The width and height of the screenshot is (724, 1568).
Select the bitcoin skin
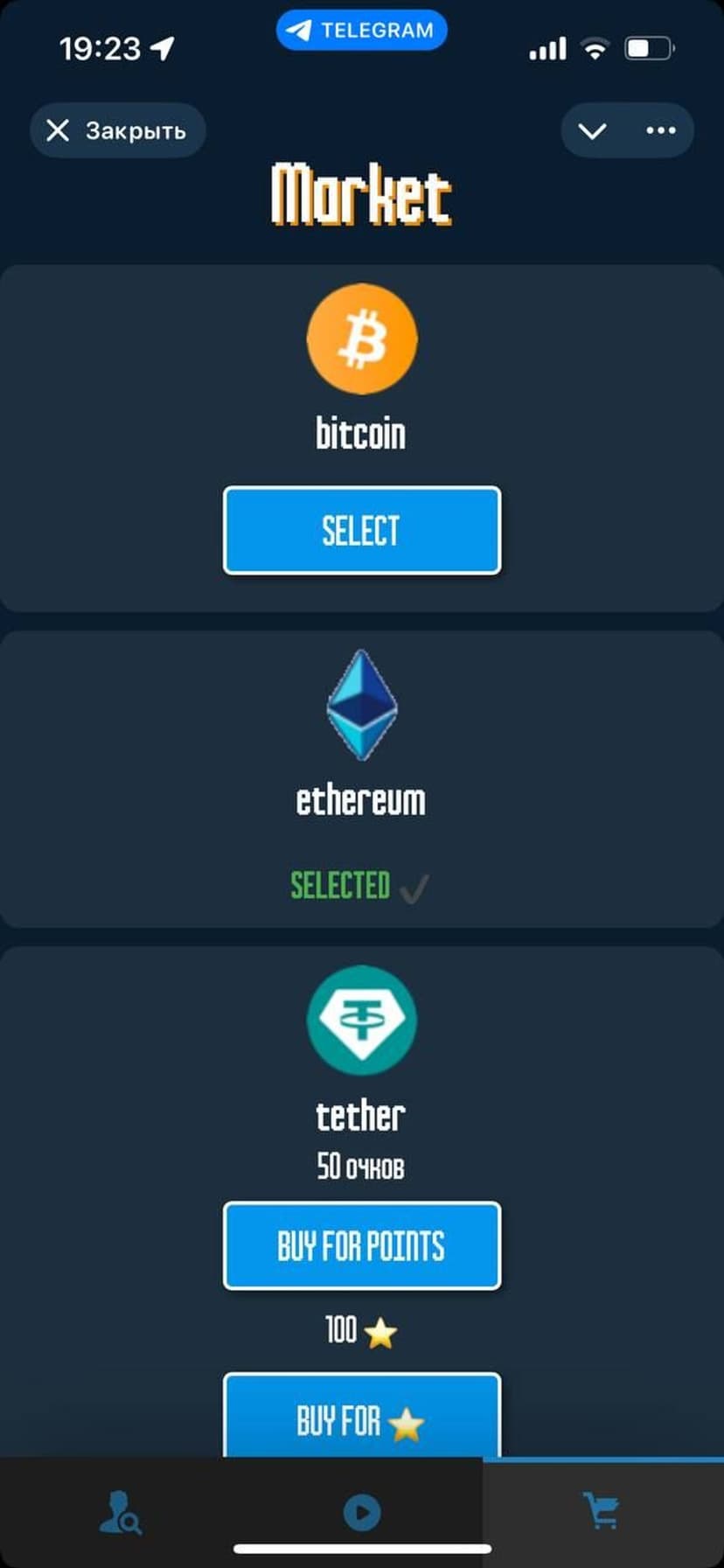[362, 531]
